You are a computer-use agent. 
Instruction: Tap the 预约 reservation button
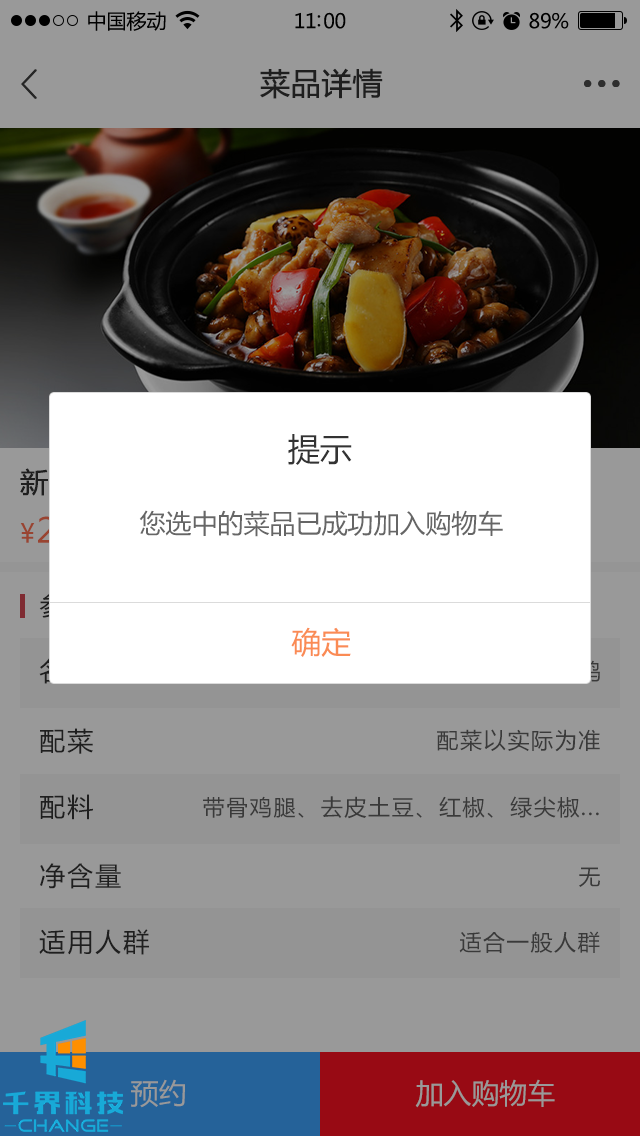pyautogui.click(x=159, y=1093)
